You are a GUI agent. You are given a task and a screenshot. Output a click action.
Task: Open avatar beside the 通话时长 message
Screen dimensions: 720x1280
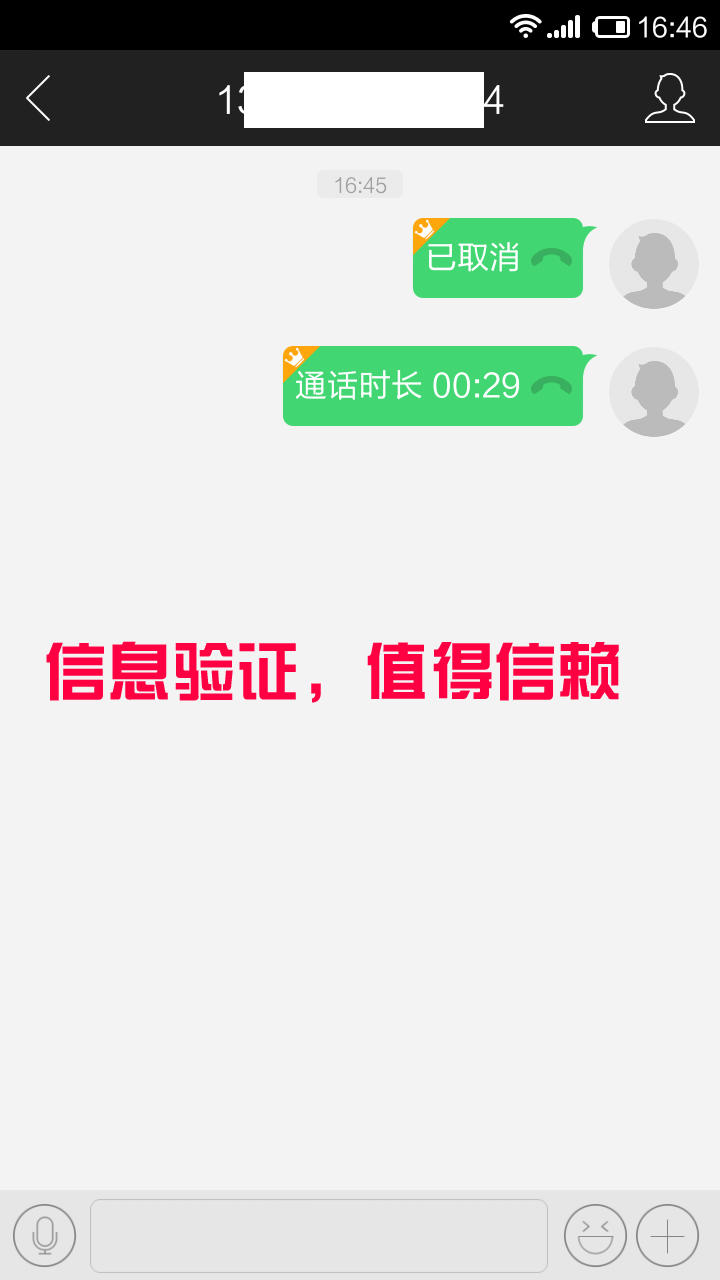653,392
